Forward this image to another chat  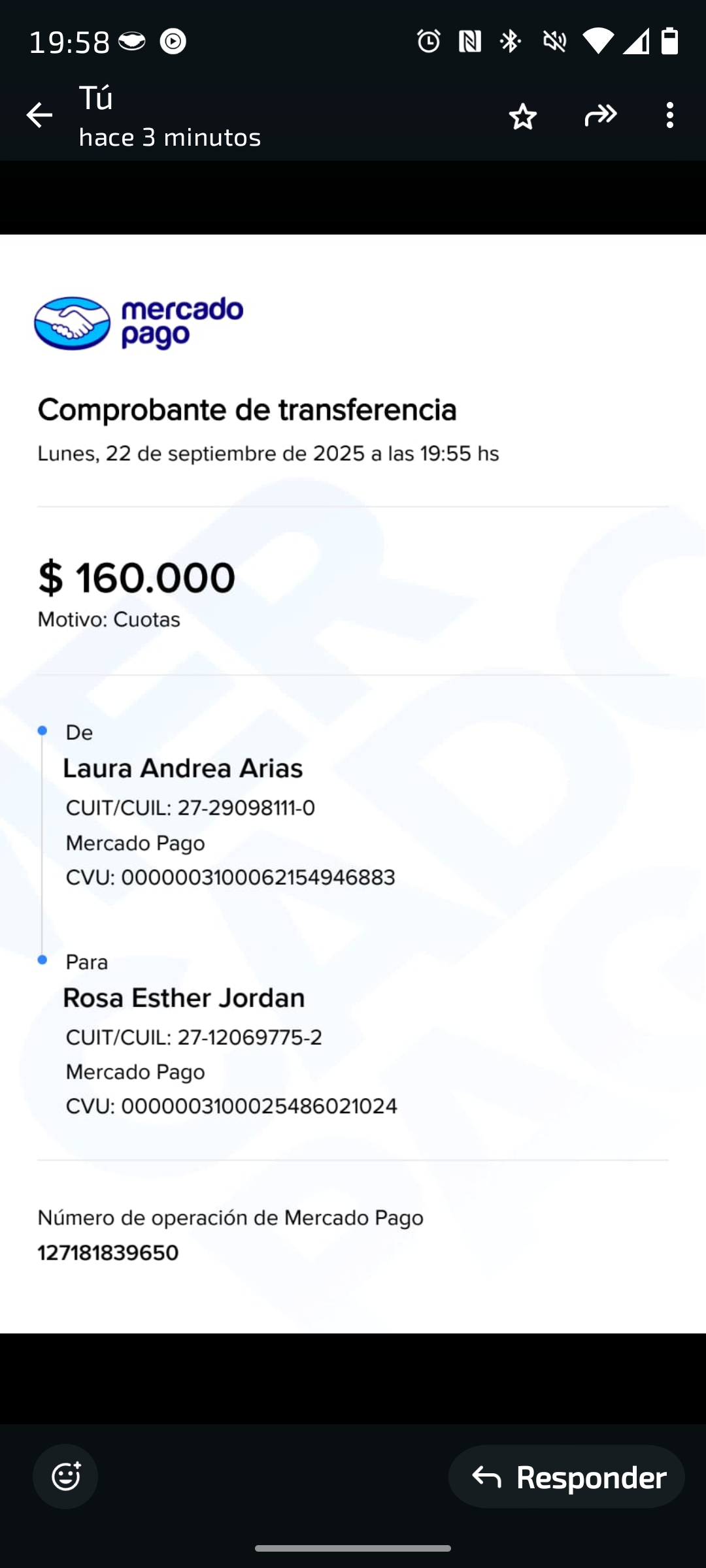click(x=601, y=115)
